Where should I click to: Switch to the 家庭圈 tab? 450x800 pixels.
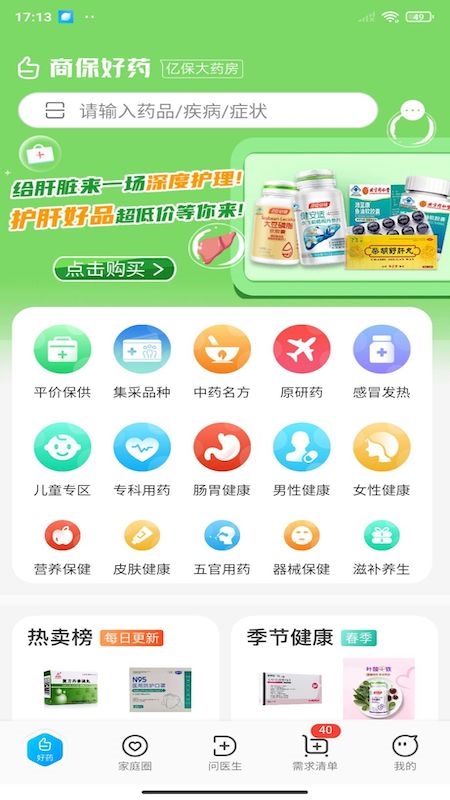pyautogui.click(x=135, y=753)
